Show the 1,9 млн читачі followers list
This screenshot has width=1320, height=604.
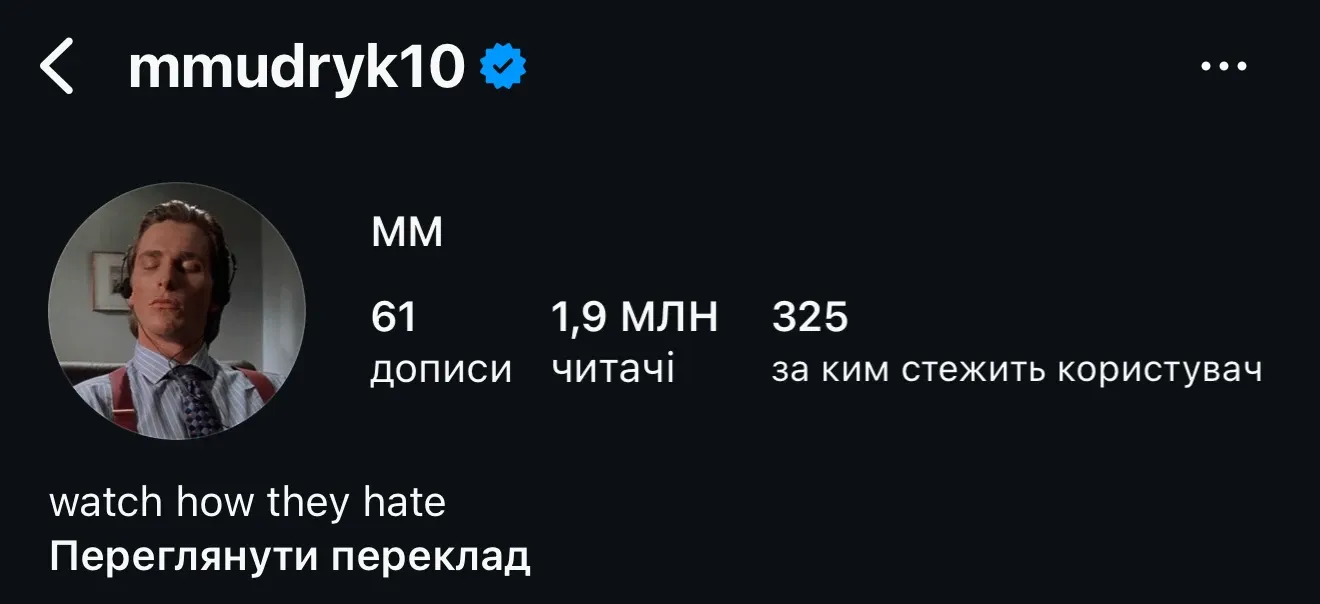point(634,343)
